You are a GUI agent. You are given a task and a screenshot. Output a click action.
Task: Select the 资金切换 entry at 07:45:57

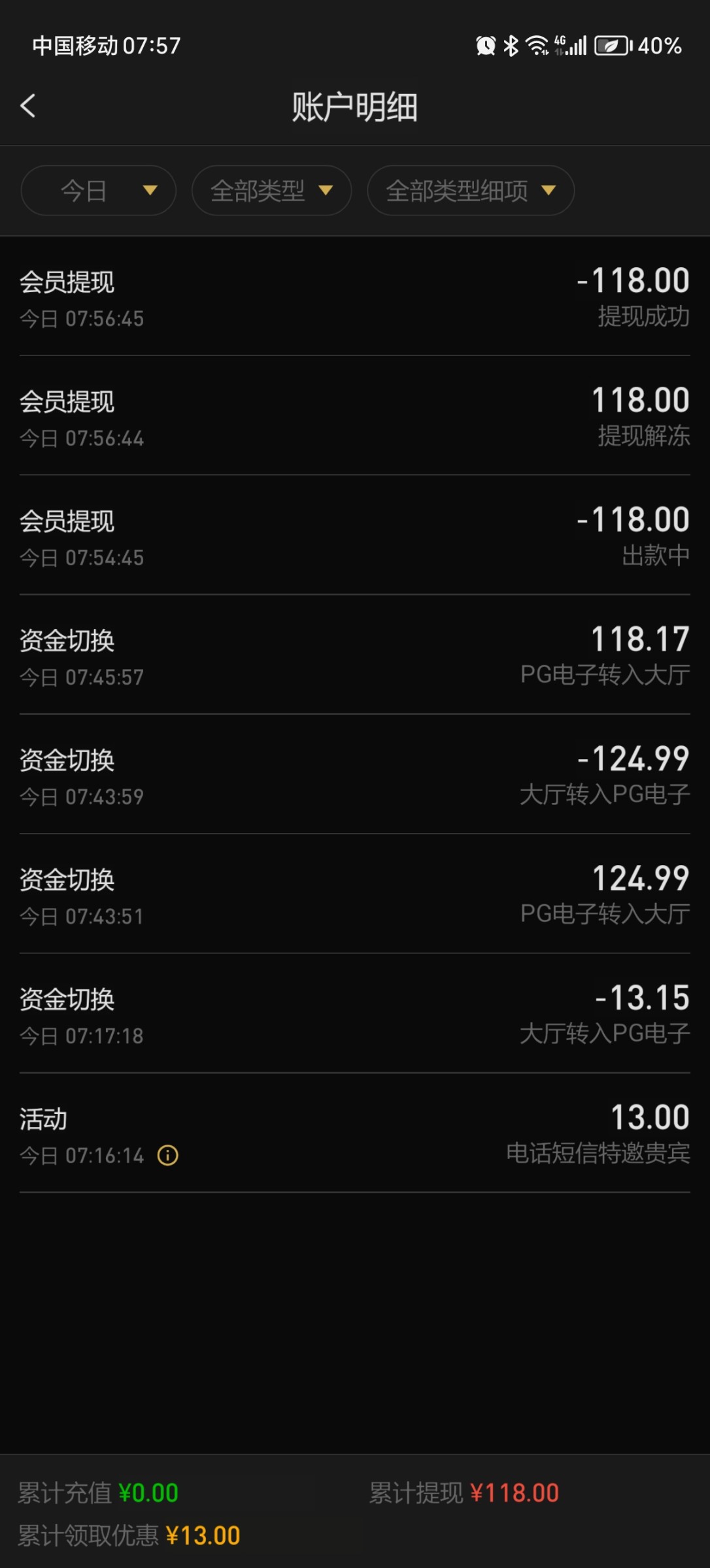[355, 657]
